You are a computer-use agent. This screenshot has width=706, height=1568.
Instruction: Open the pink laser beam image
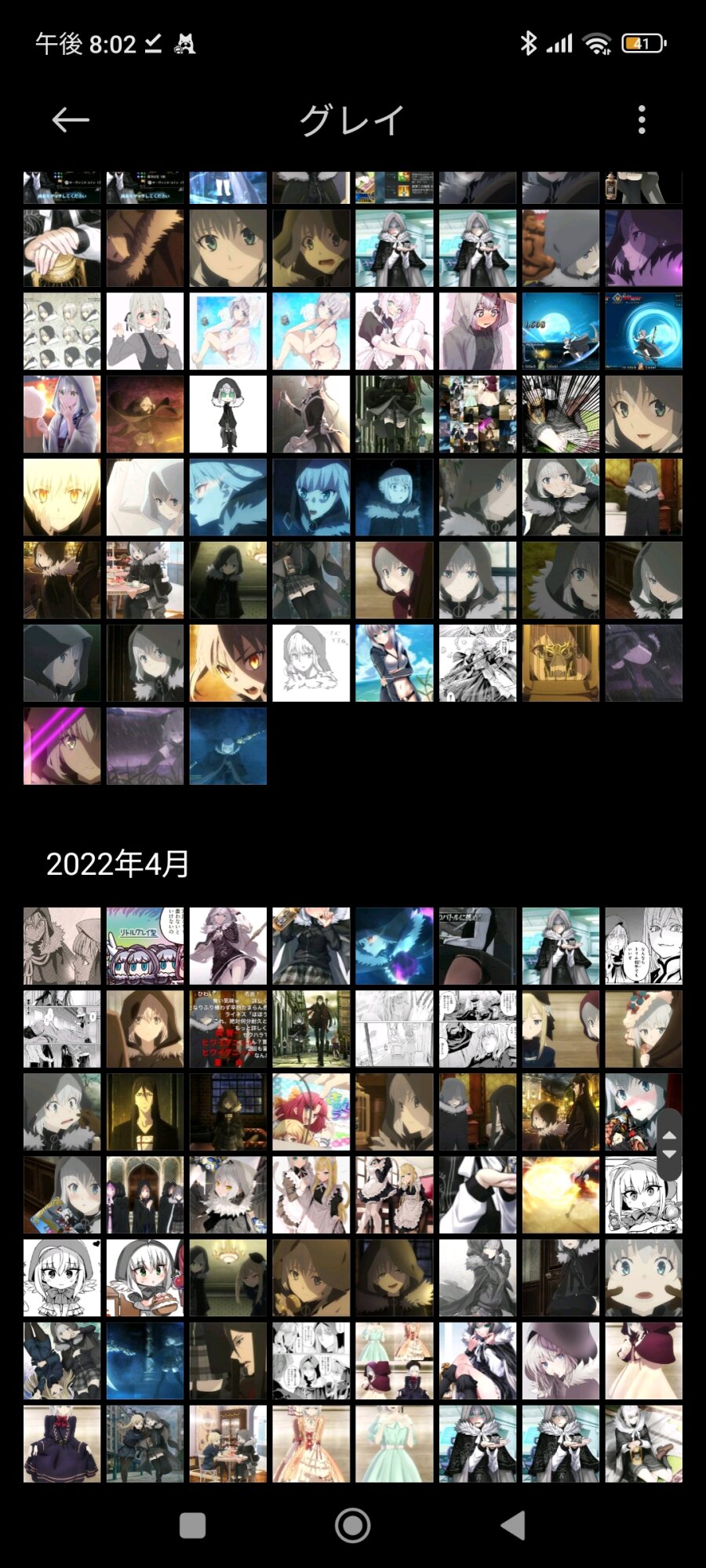pos(62,746)
